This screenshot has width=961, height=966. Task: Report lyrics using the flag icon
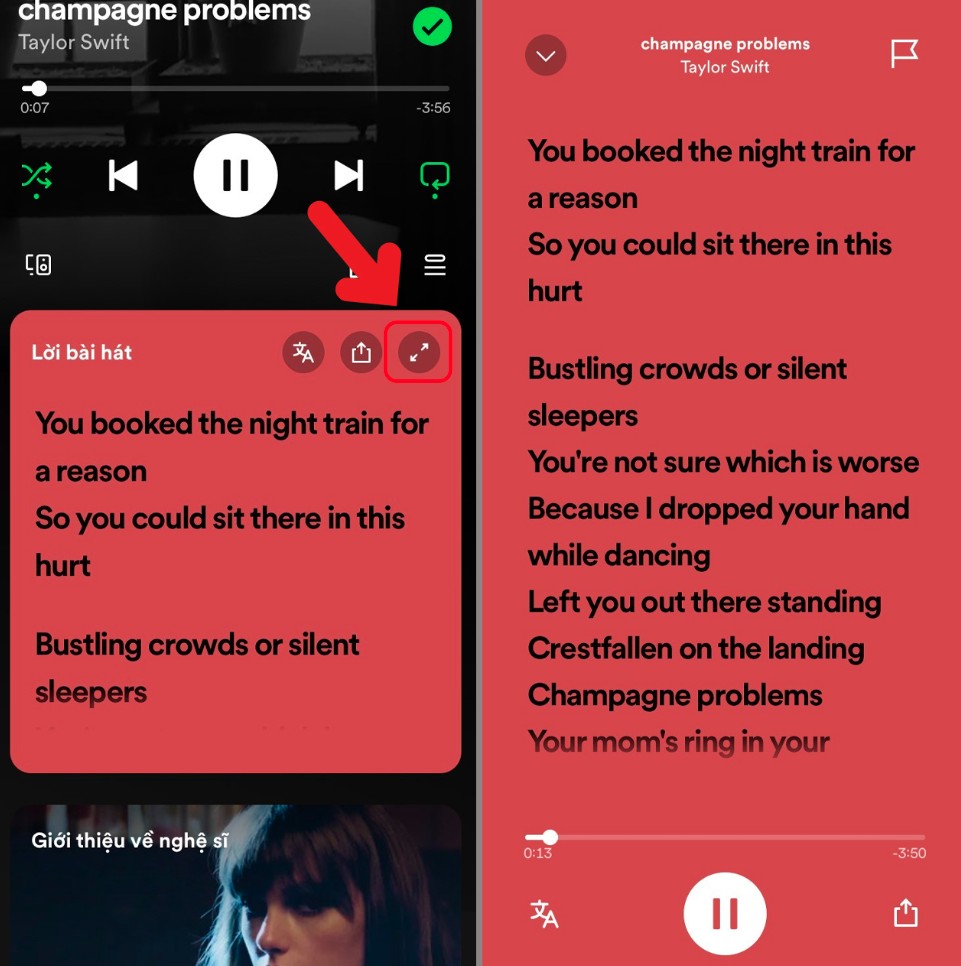tap(904, 54)
